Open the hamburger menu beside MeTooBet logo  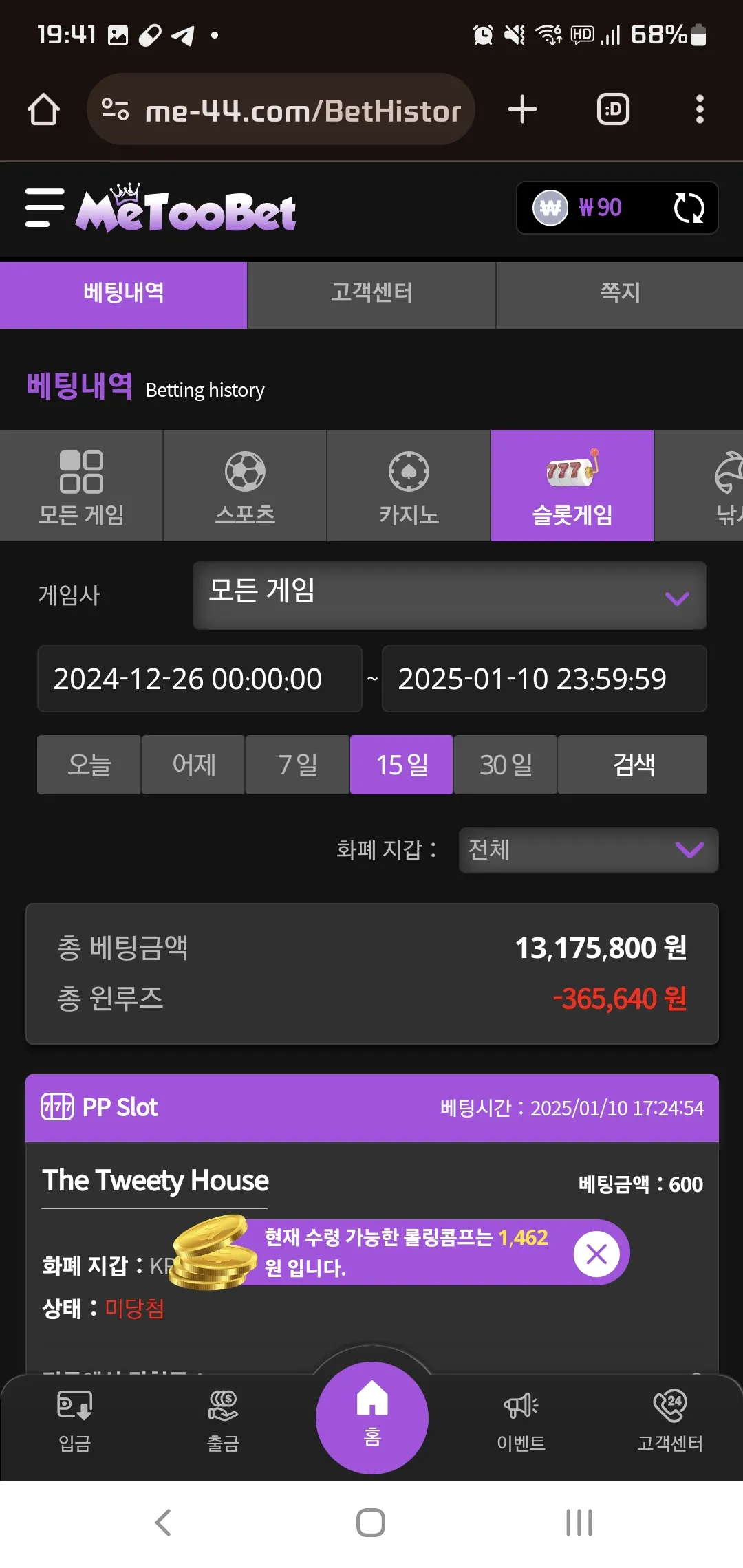[45, 208]
